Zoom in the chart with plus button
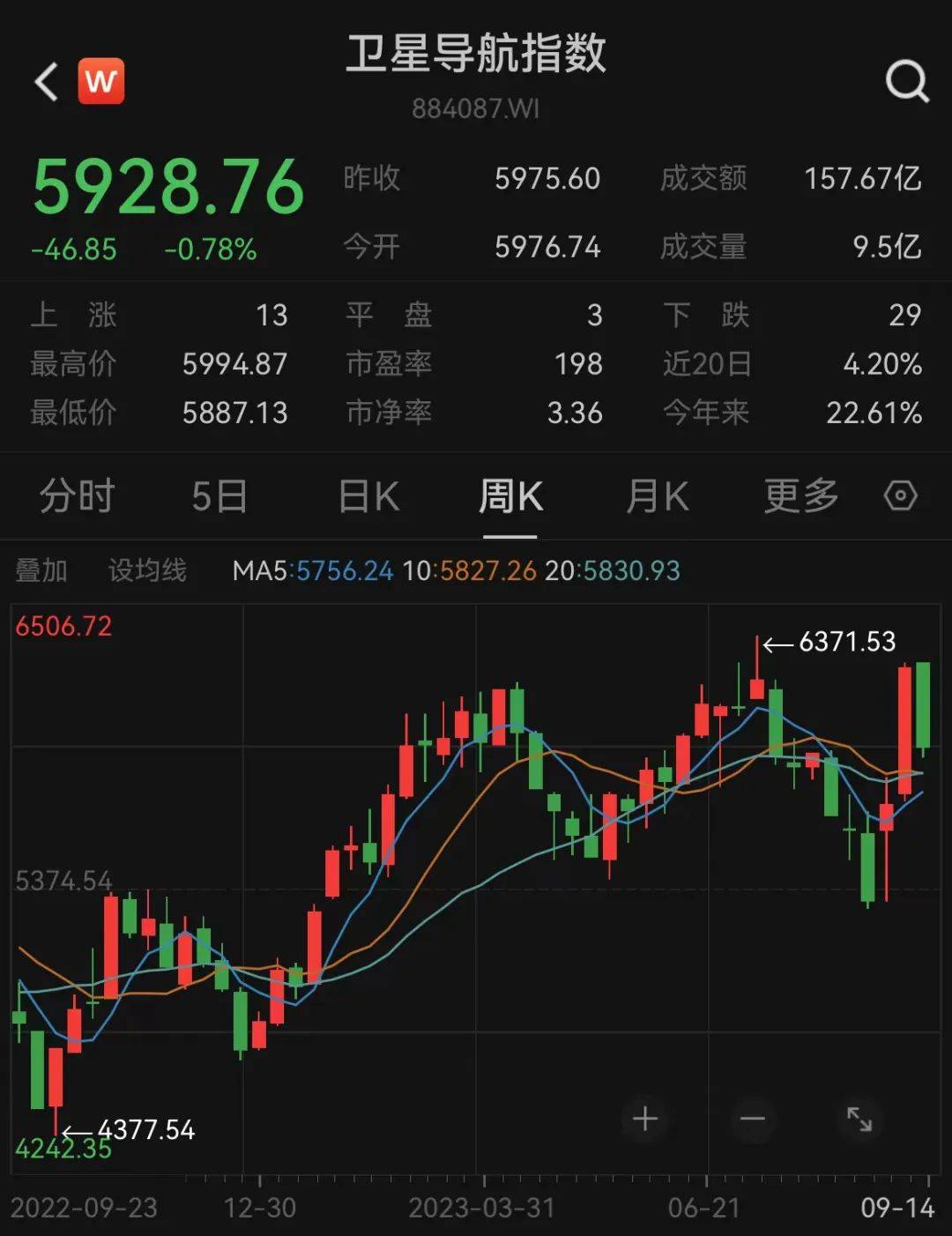The image size is (952, 1236). pos(645,1119)
